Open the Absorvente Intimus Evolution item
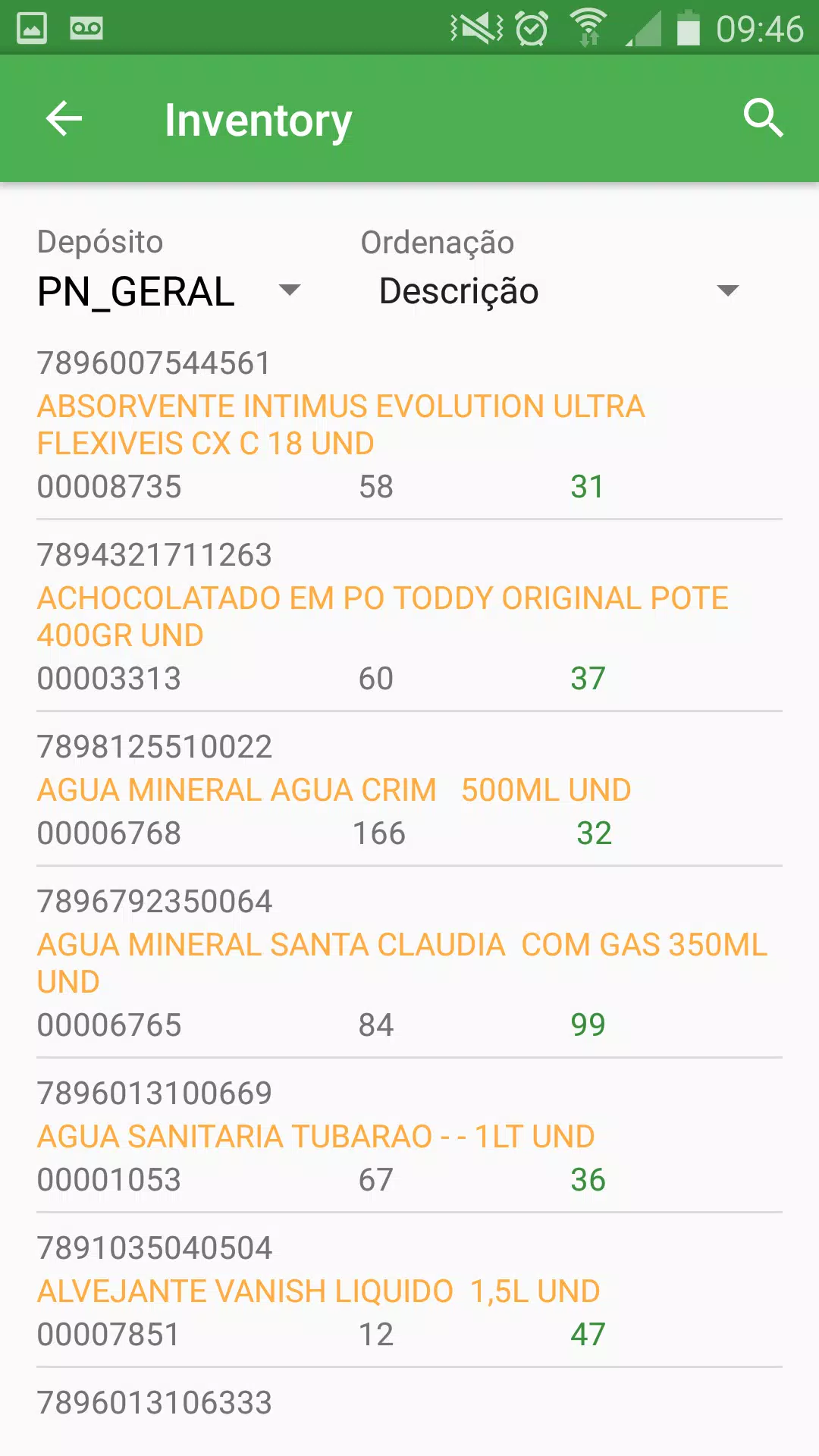This screenshot has width=819, height=1456. pos(409,425)
